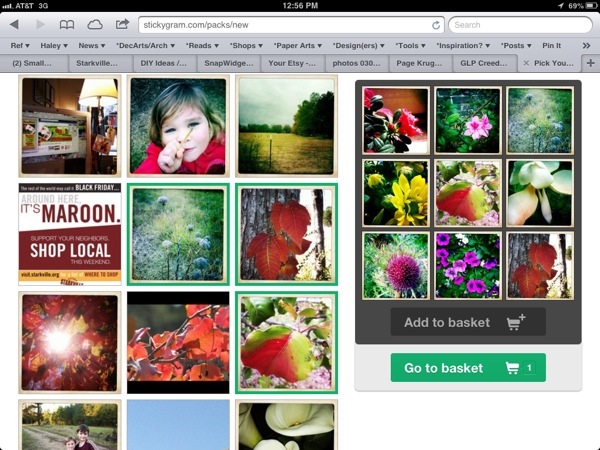Select the sunburst through red leaves photo

click(x=69, y=341)
